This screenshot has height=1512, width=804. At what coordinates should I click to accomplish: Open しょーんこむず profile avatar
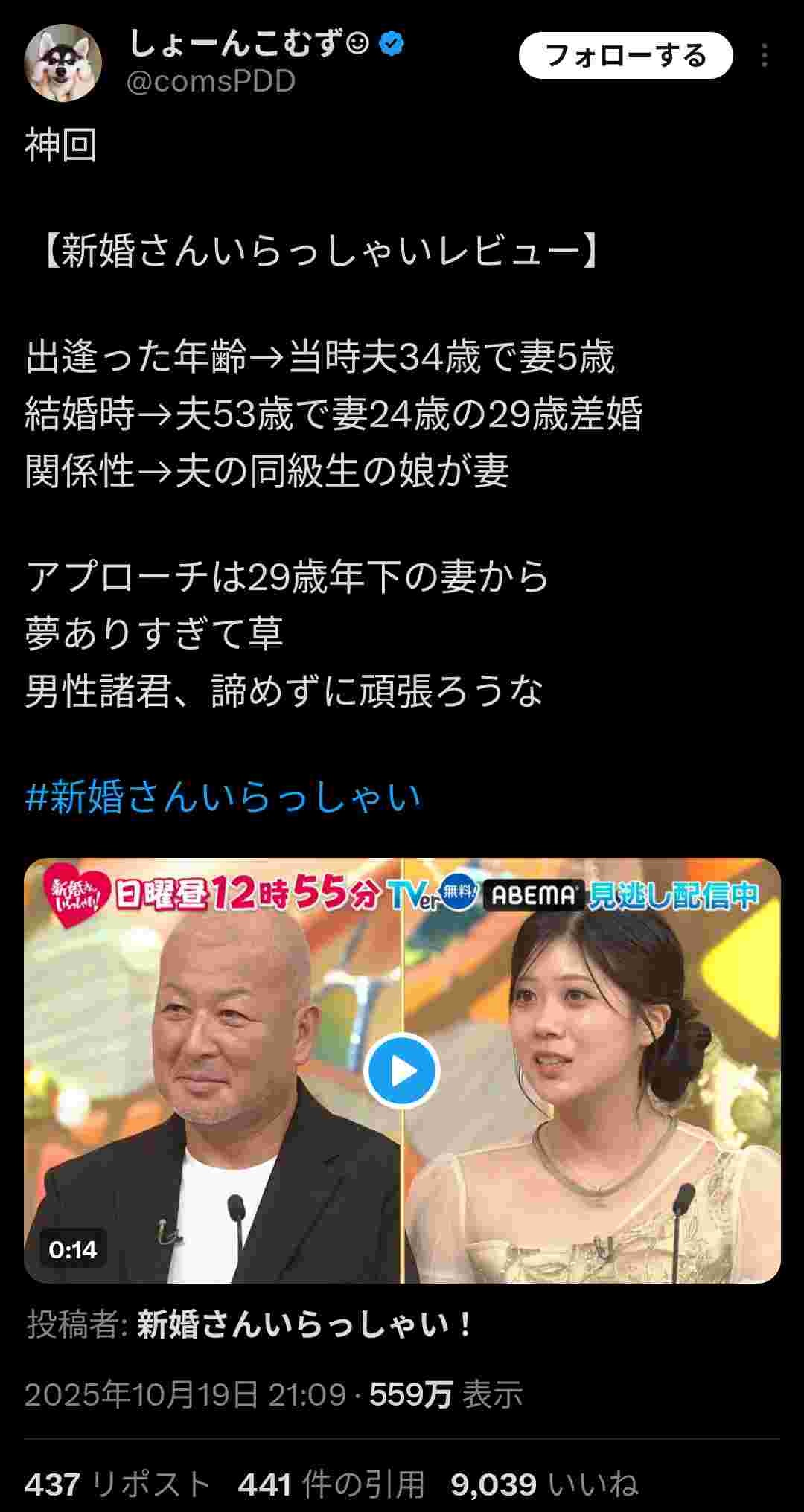63,63
